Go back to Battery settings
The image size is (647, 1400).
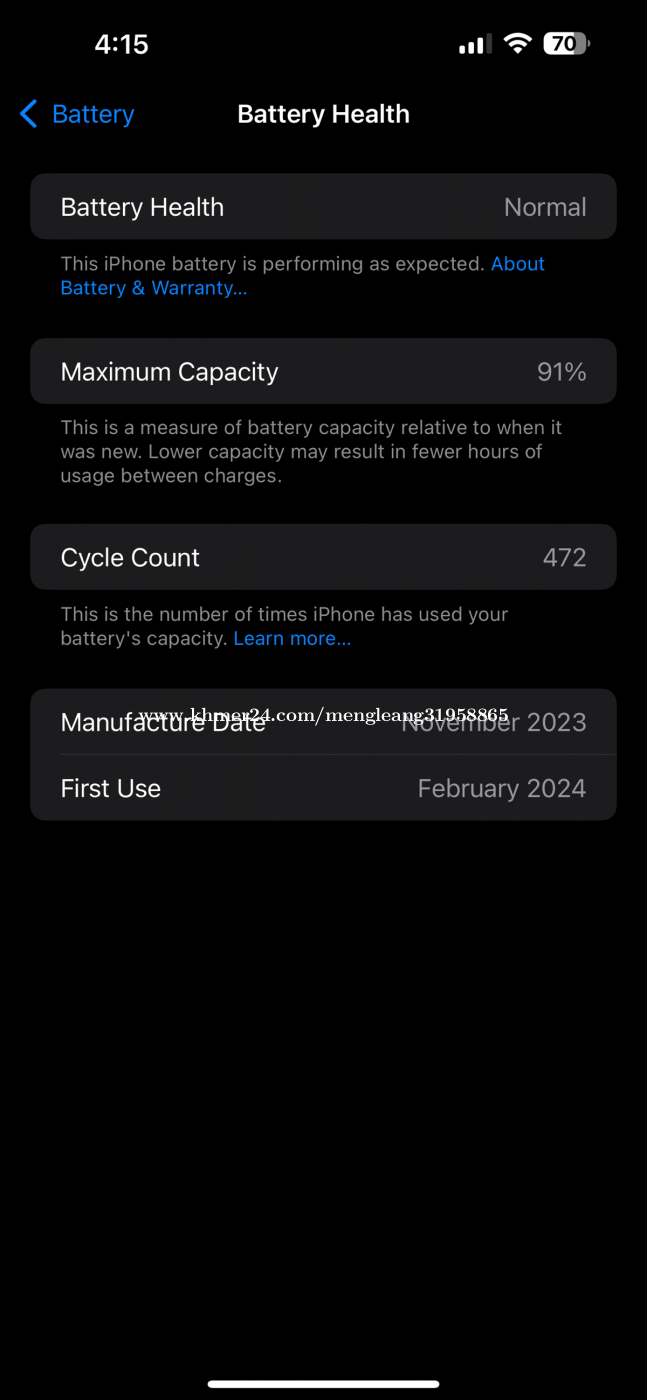tap(77, 114)
